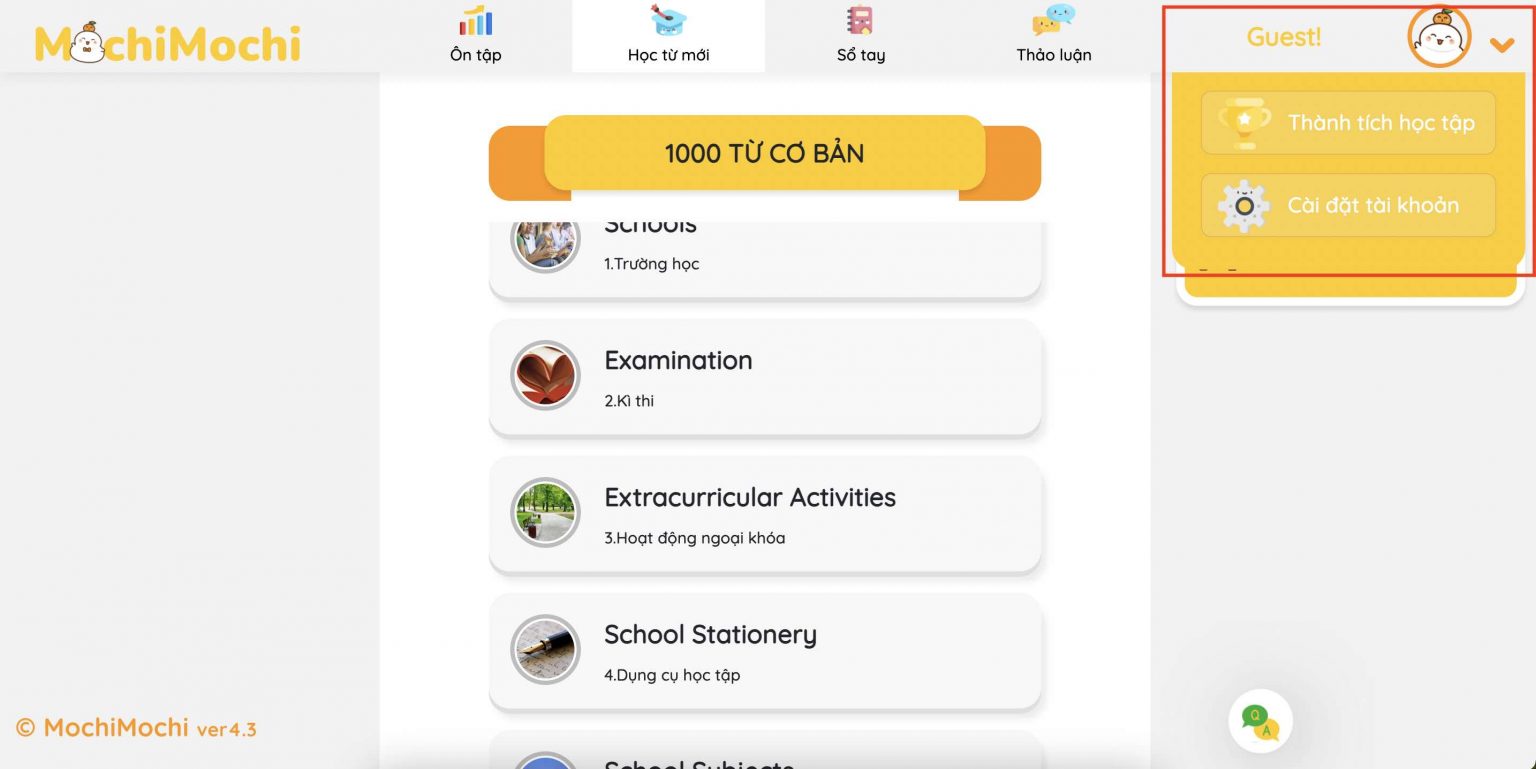Tap the MochiMochi logo to go home
1536x769 pixels.
(168, 42)
